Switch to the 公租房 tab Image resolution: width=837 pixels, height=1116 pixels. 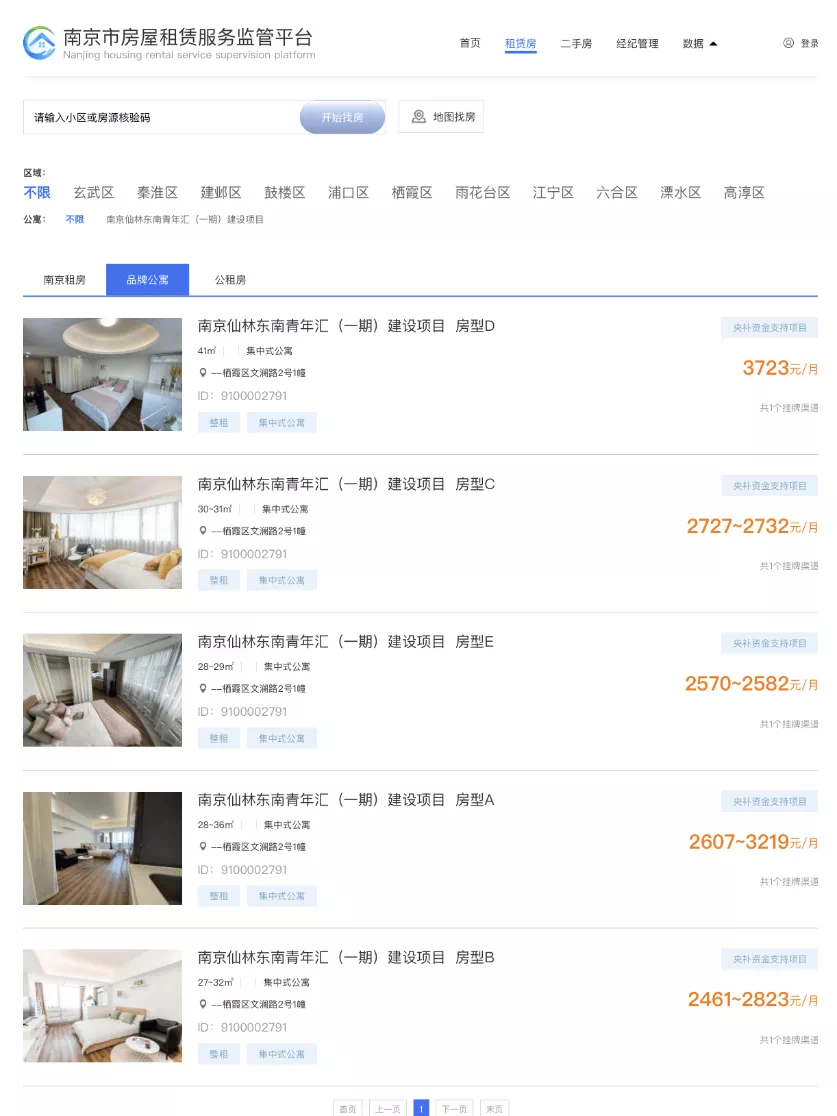click(230, 280)
